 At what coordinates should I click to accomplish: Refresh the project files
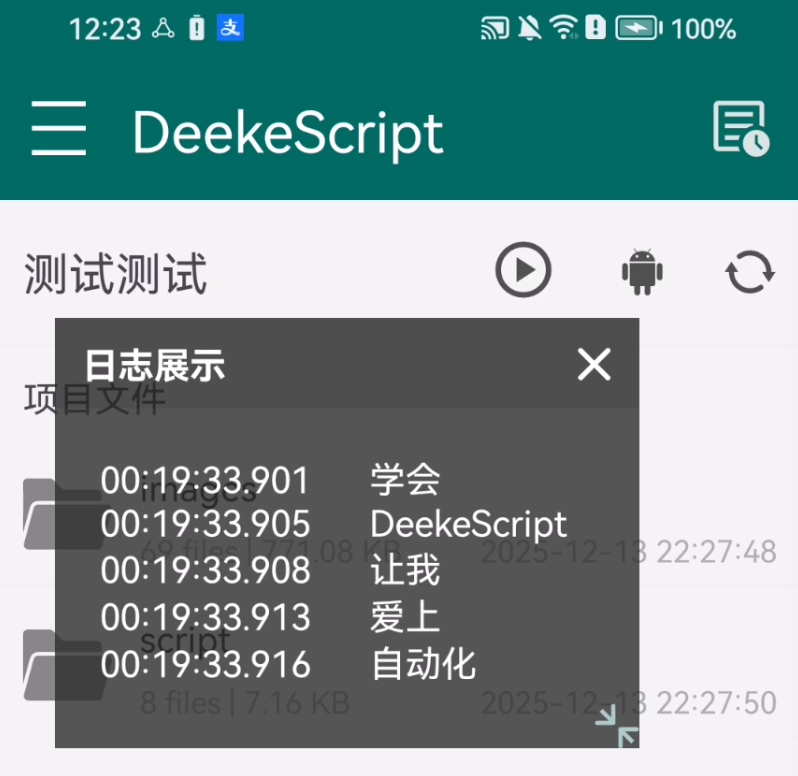coord(750,271)
